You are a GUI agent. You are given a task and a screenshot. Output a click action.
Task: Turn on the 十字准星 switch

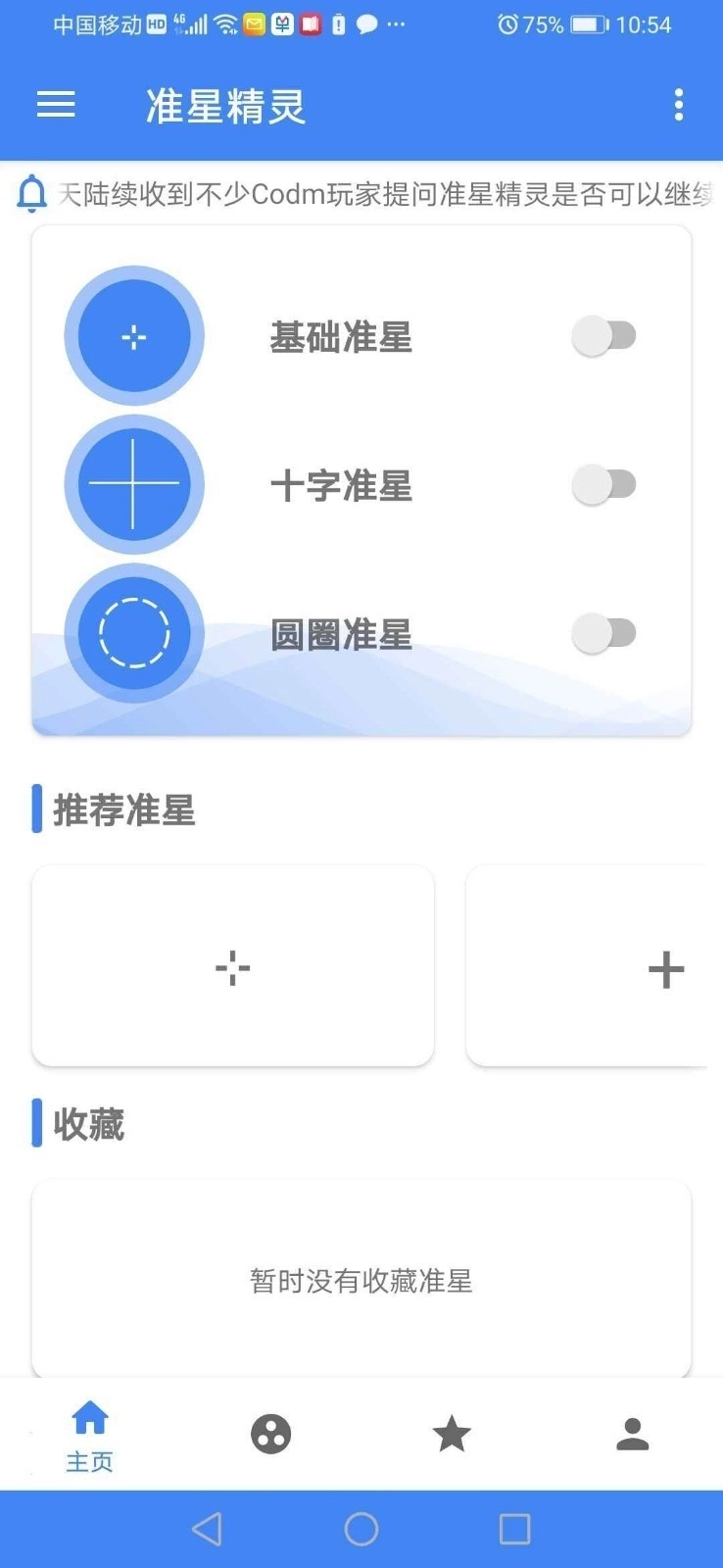tap(603, 484)
